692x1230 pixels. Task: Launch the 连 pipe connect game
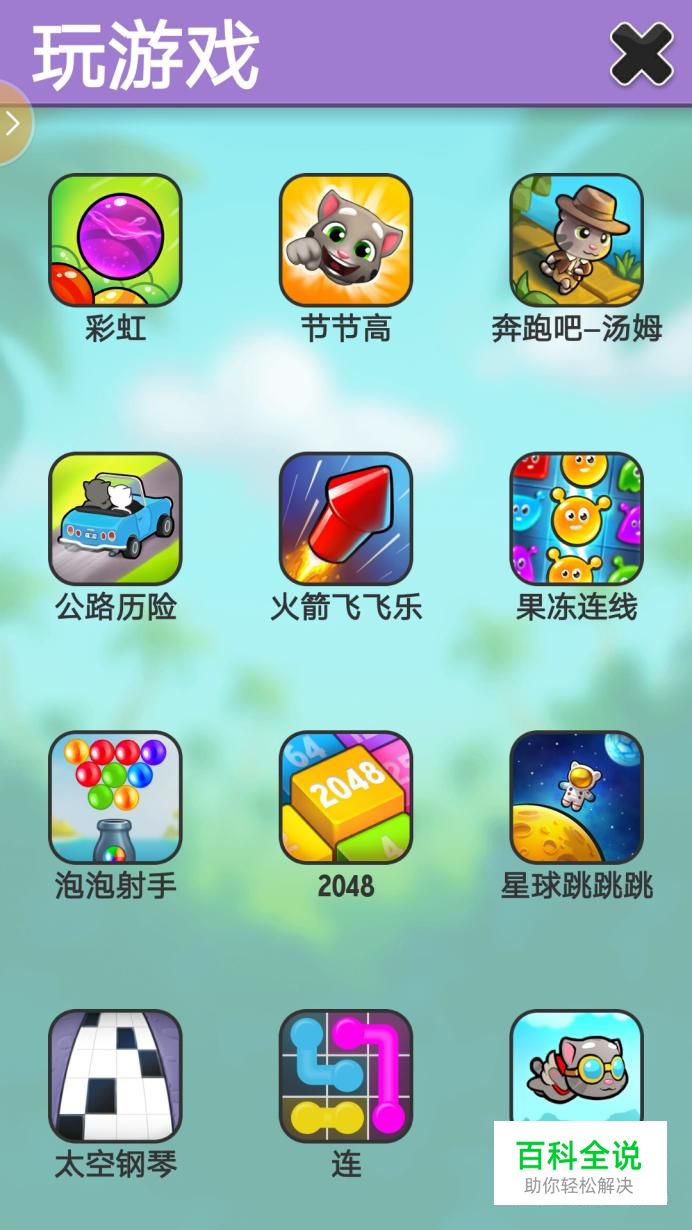346,1076
